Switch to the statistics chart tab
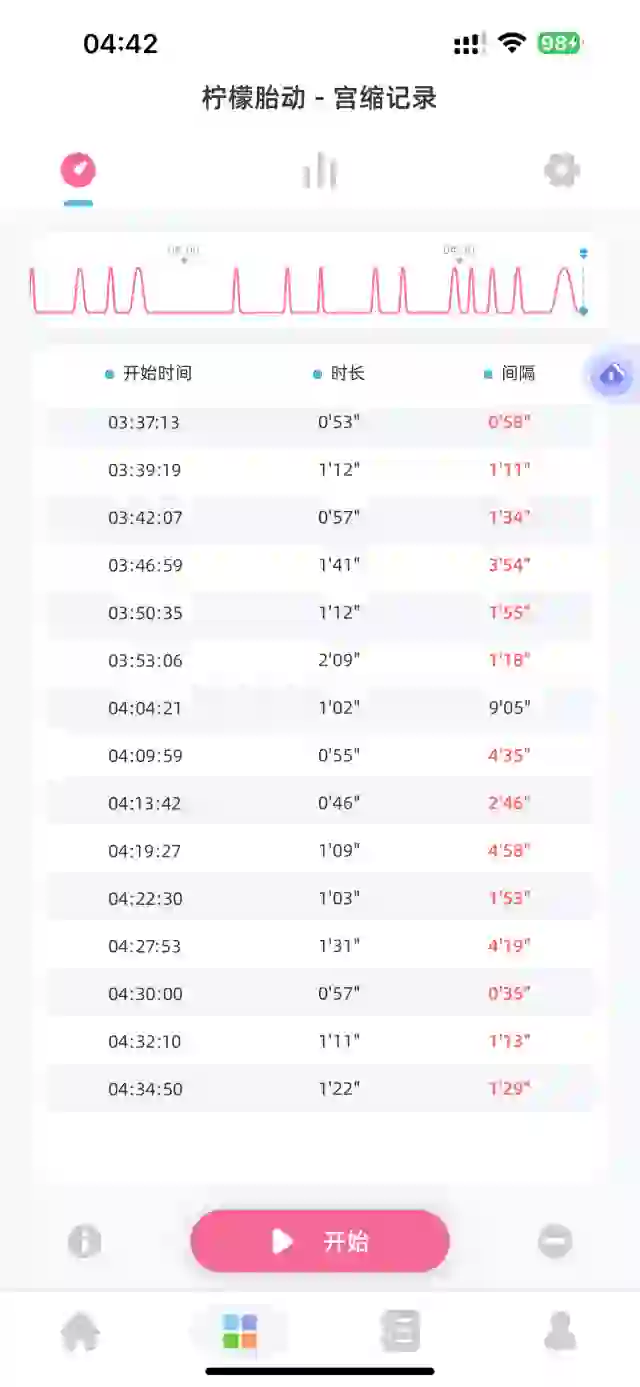This screenshot has width=640, height=1387. coord(320,170)
